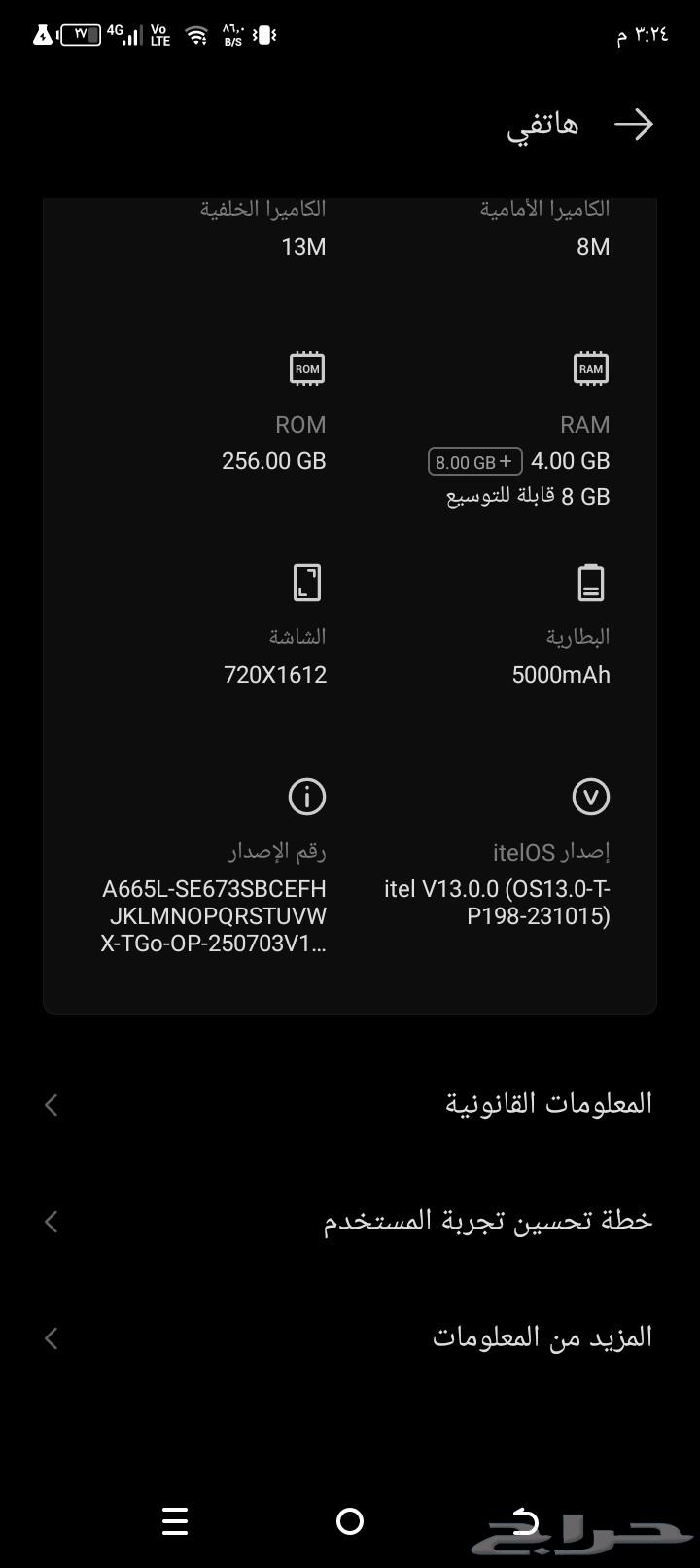The height and width of the screenshot is (1568, 700).
Task: Go back using the هاتفي arrow
Action: coord(635,125)
